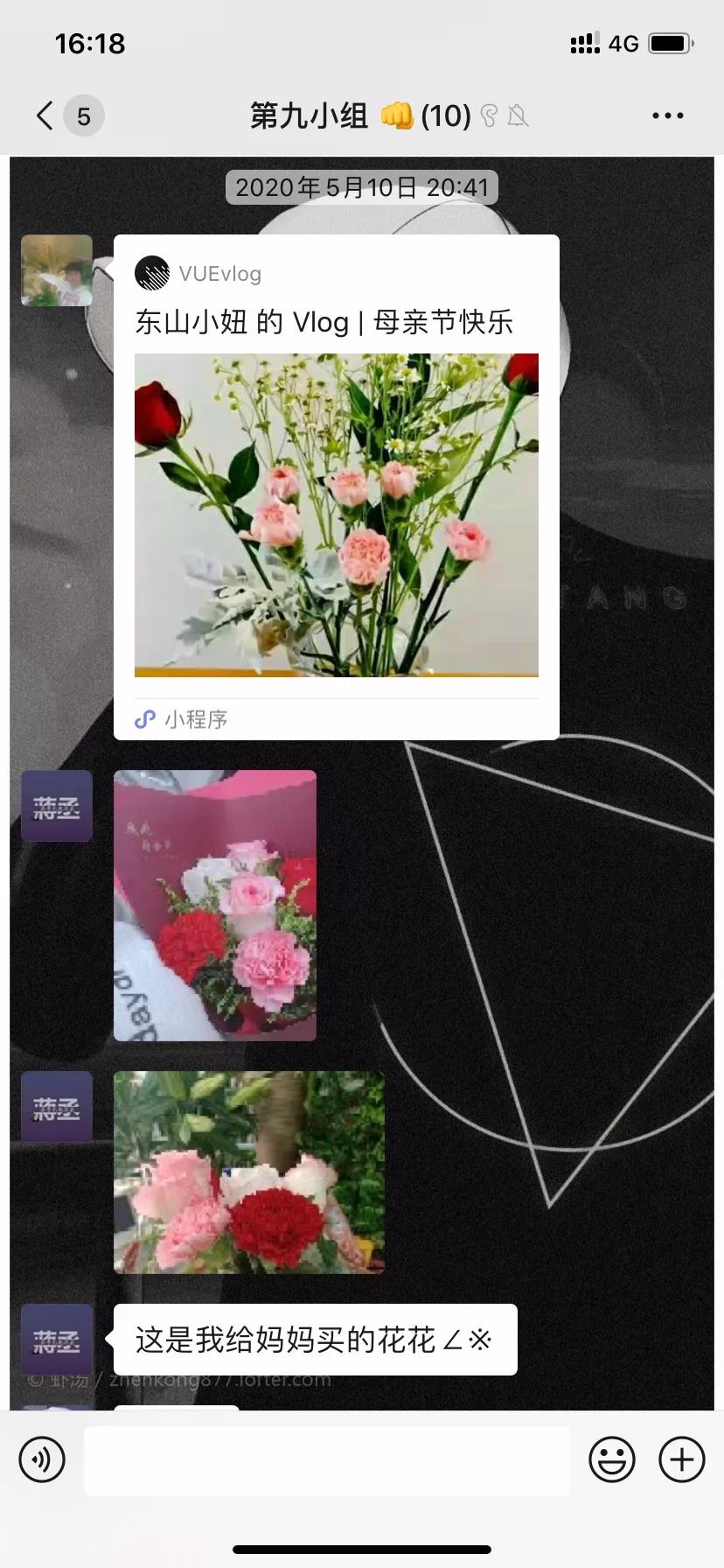This screenshot has height=1568, width=724.
Task: Open the group chat overflow menu
Action: [x=667, y=115]
